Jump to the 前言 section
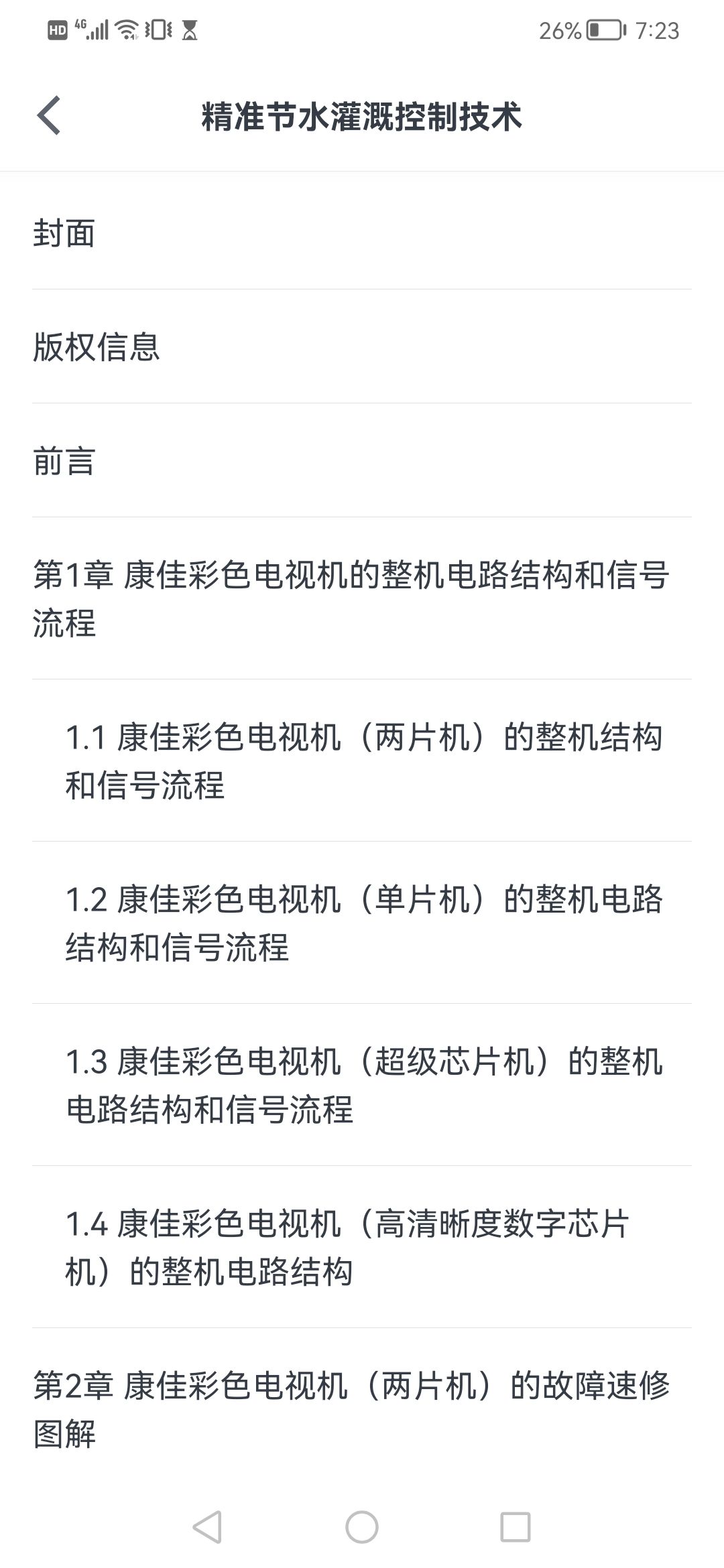 [362, 460]
